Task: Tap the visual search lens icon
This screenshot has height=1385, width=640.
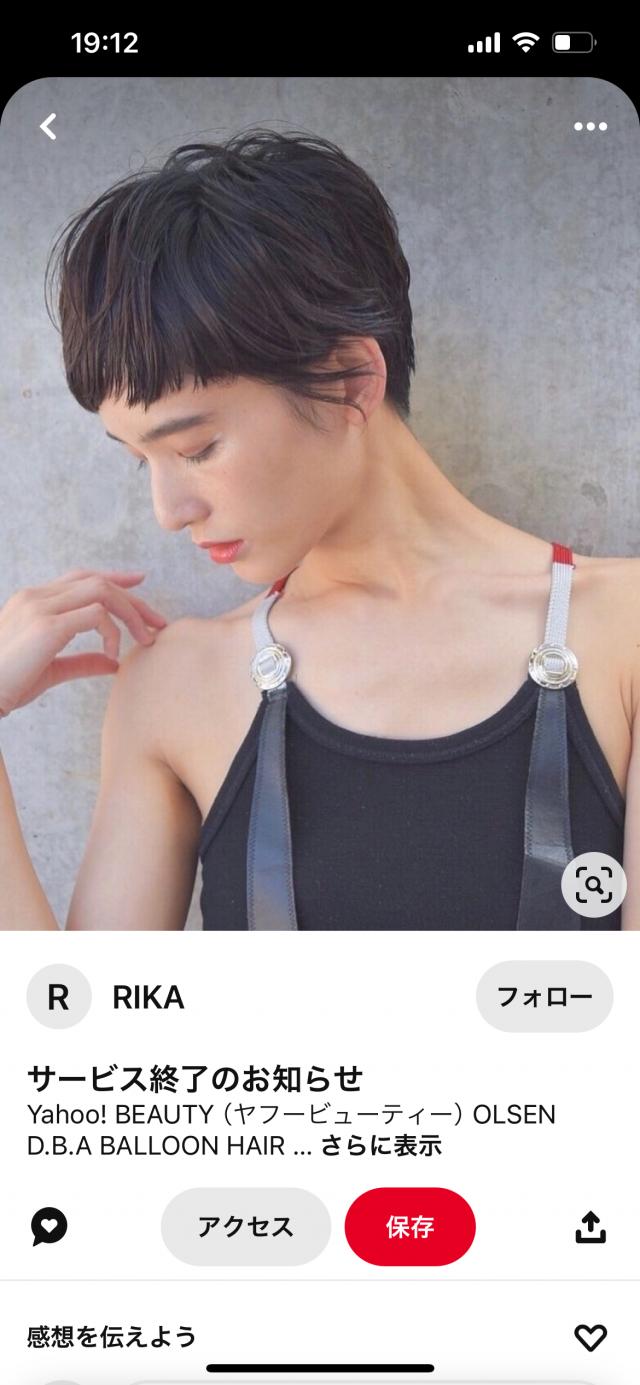Action: click(x=593, y=884)
